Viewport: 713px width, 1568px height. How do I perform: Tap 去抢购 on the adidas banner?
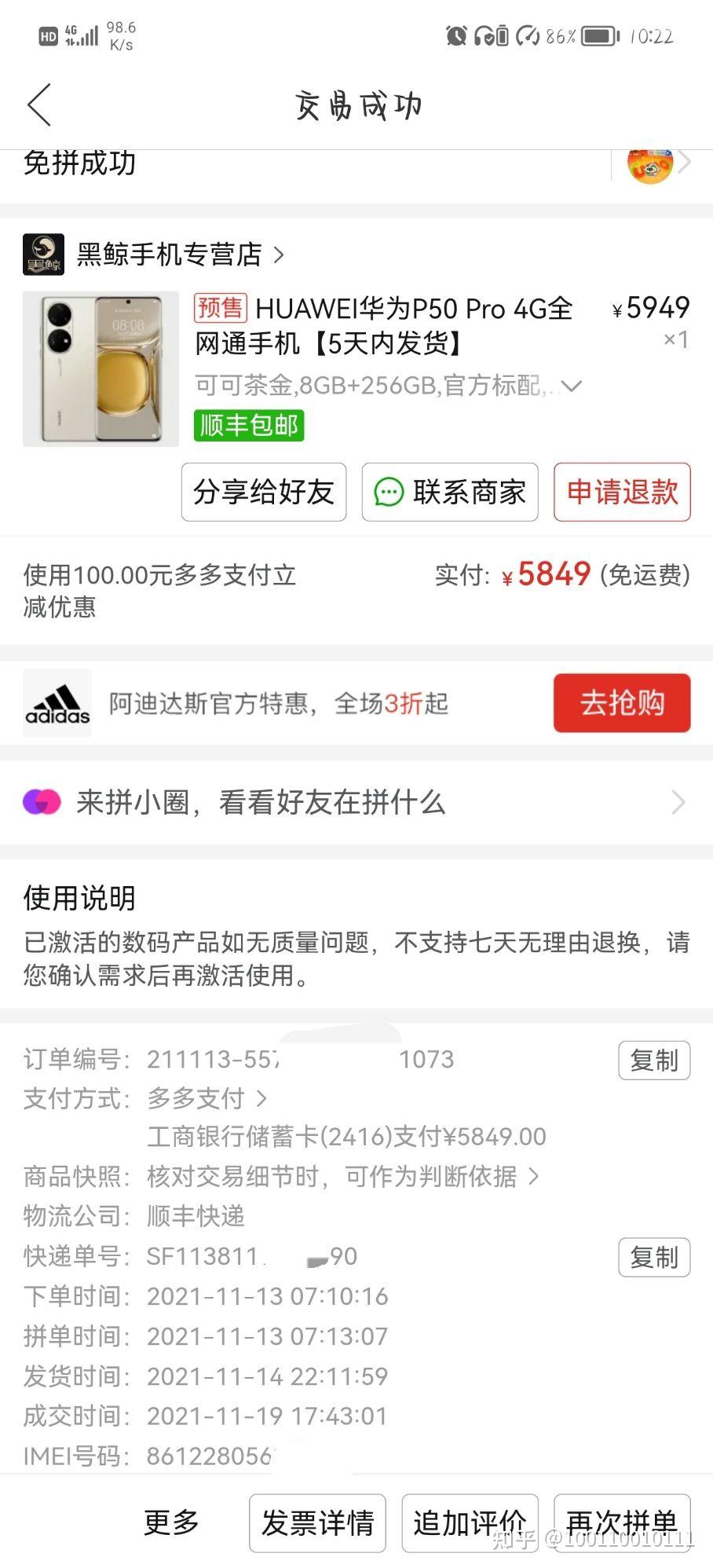[x=622, y=703]
